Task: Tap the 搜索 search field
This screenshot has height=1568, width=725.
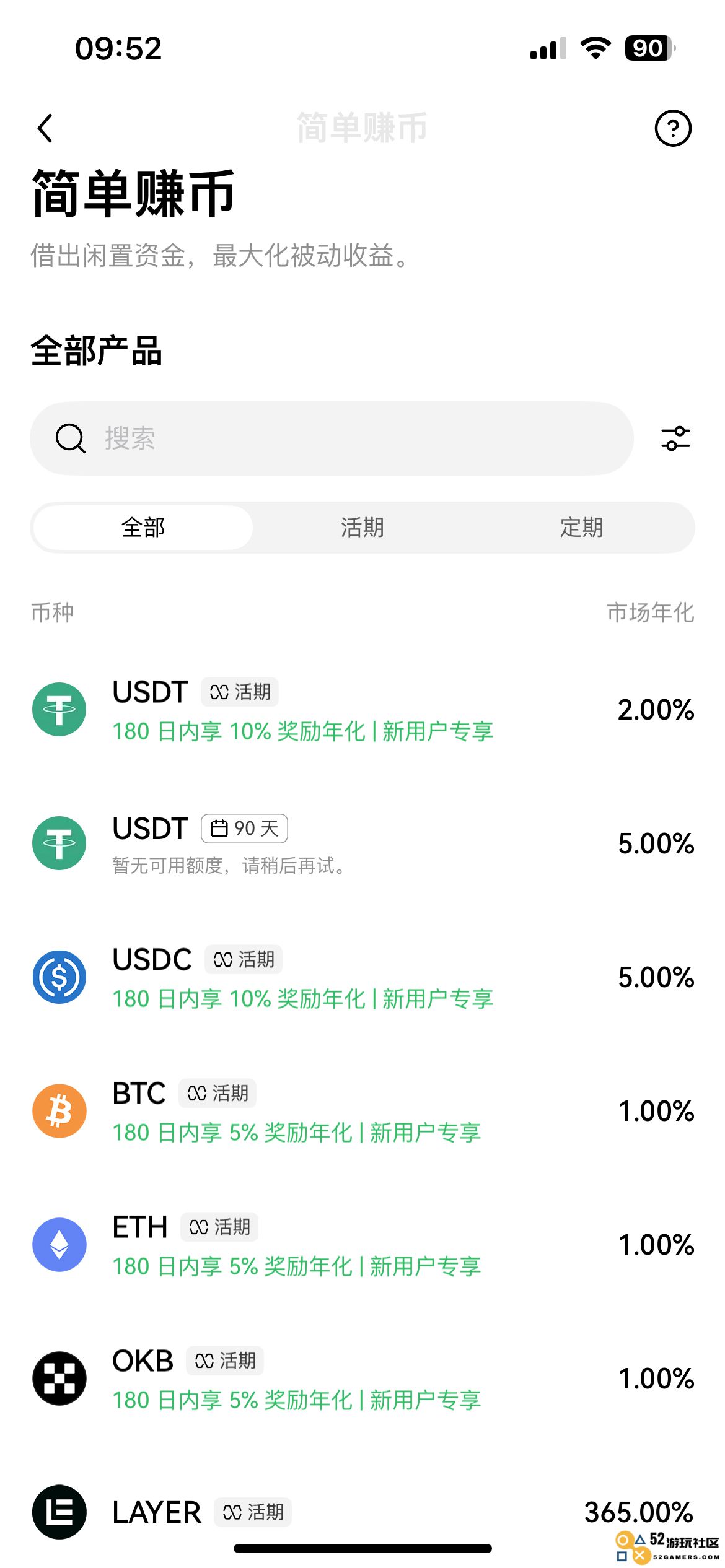Action: tap(332, 438)
